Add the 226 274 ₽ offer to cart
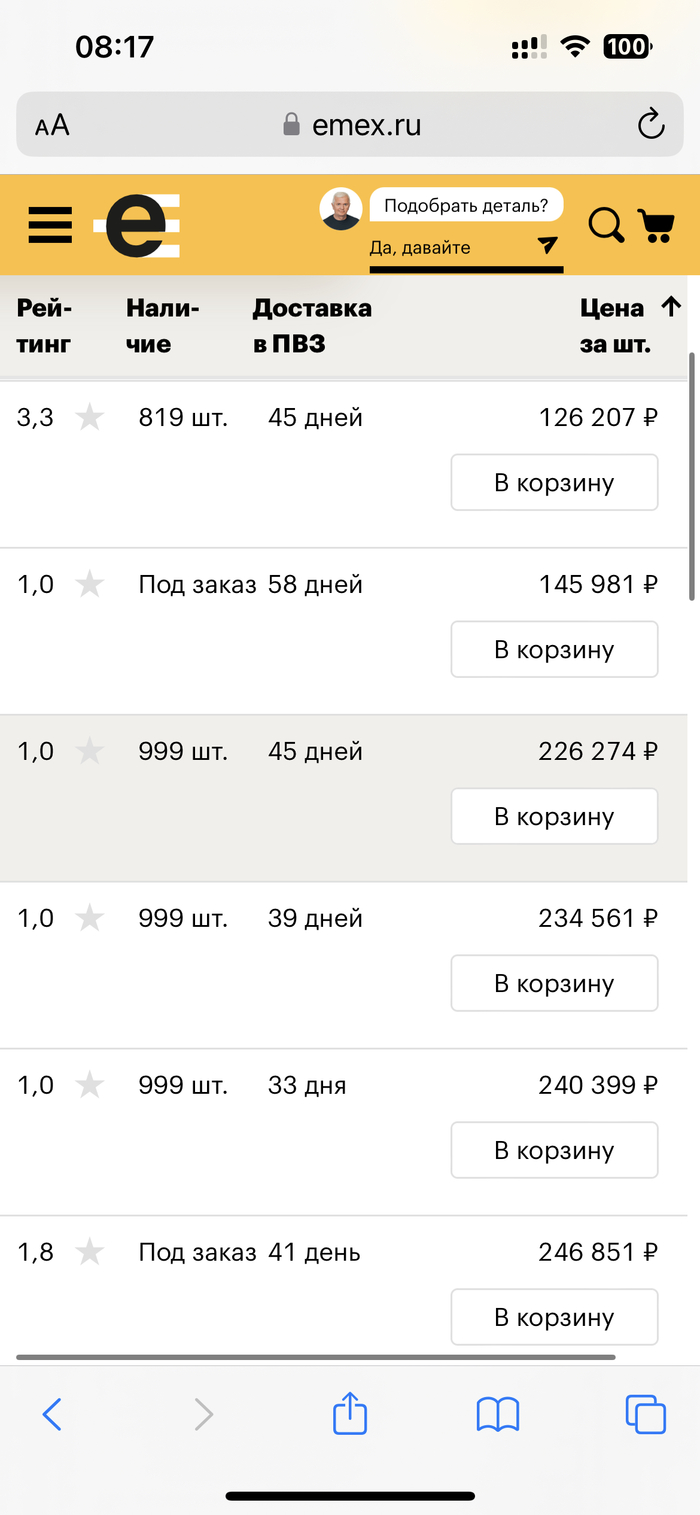Screen dimensions: 700x1515 tap(554, 817)
